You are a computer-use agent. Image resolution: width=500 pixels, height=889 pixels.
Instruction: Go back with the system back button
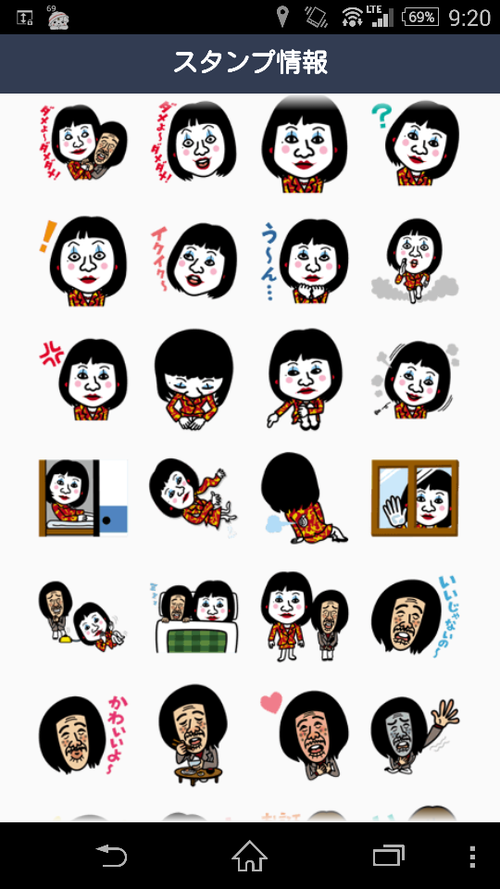click(x=112, y=857)
